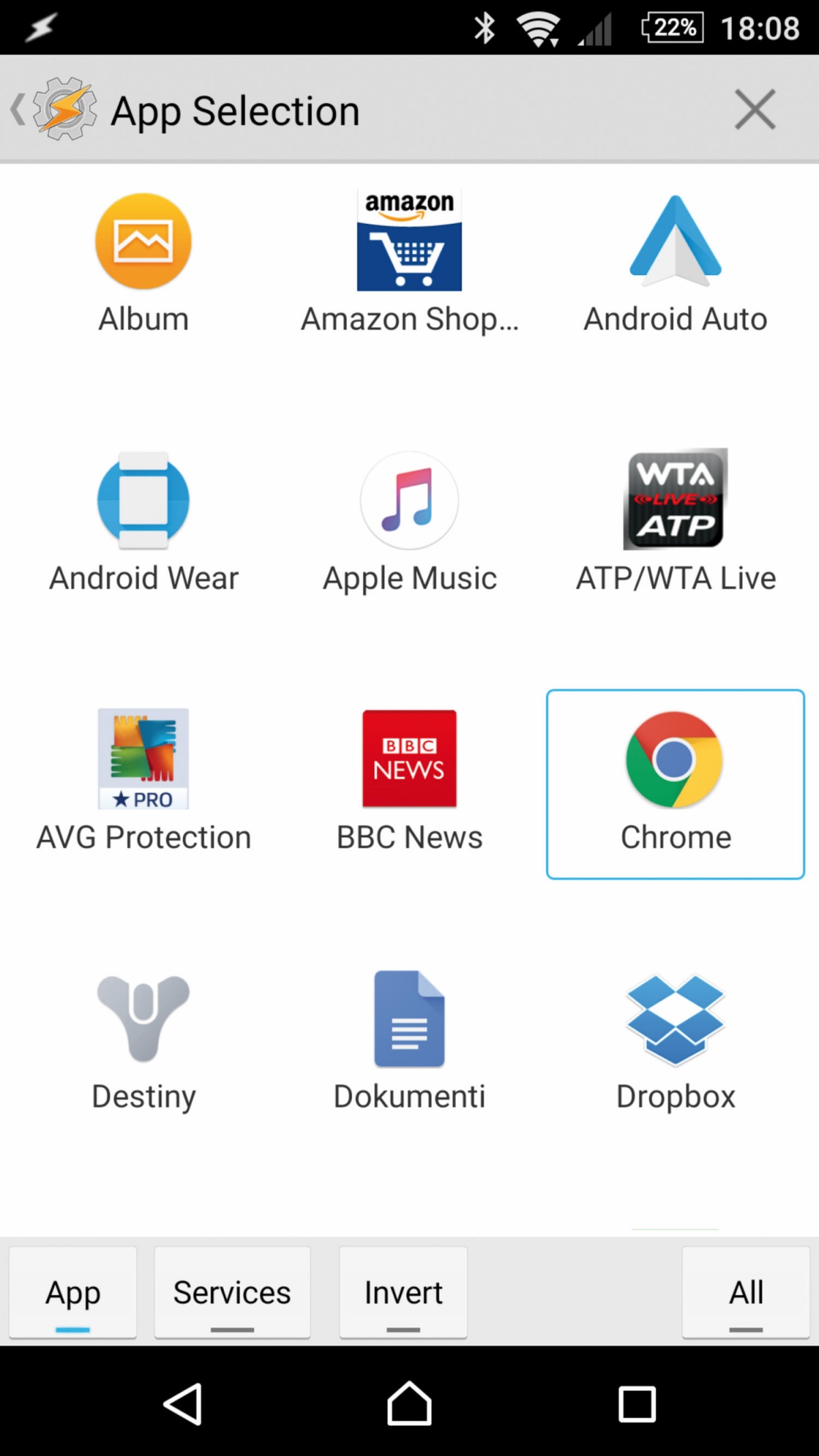Choose the Apple Music app
819x1456 pixels.
pos(409,523)
